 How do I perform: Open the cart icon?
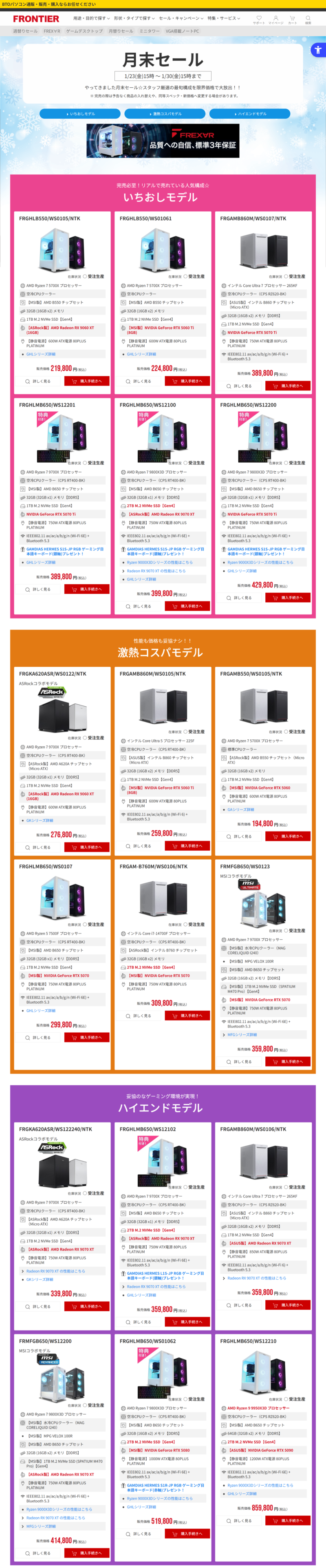coord(292,18)
